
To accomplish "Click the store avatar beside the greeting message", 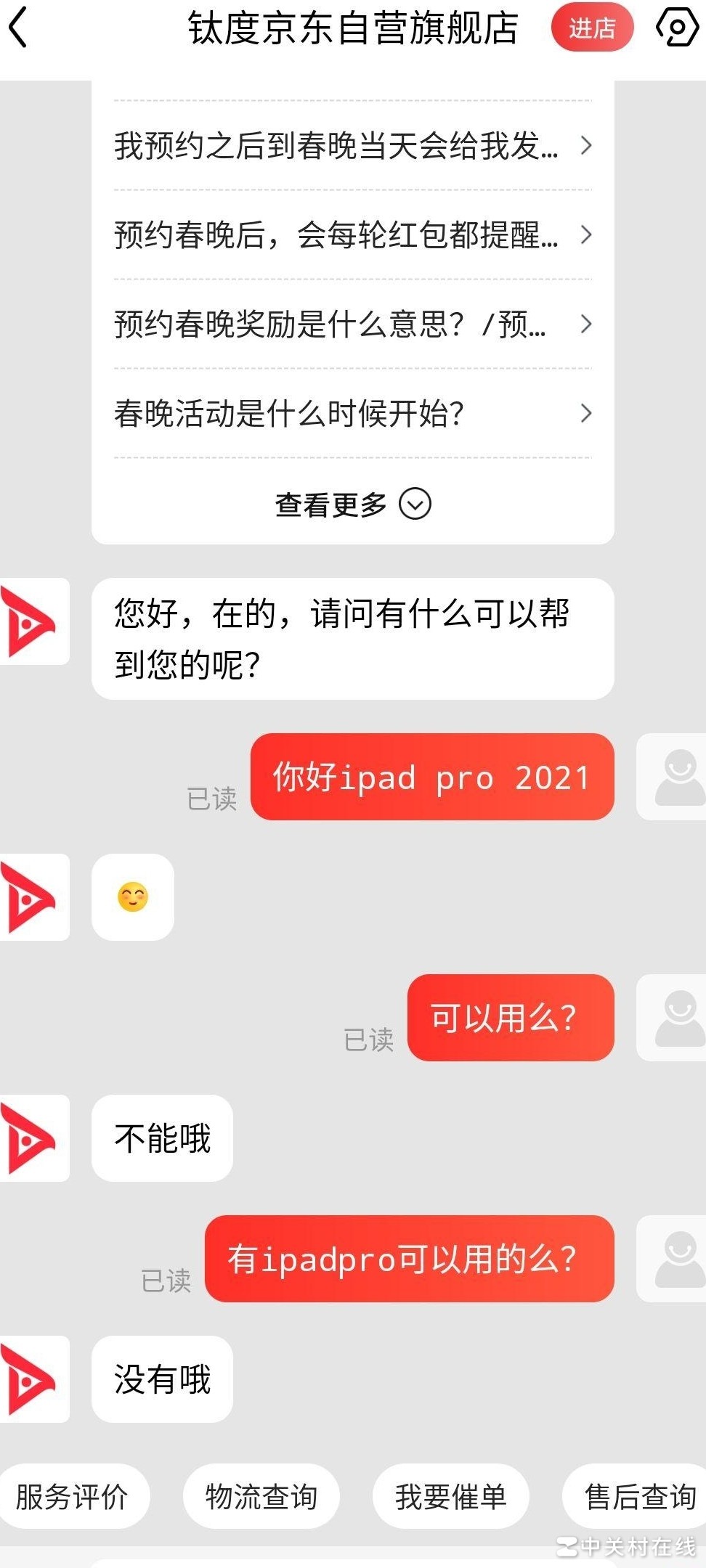I will tap(34, 621).
